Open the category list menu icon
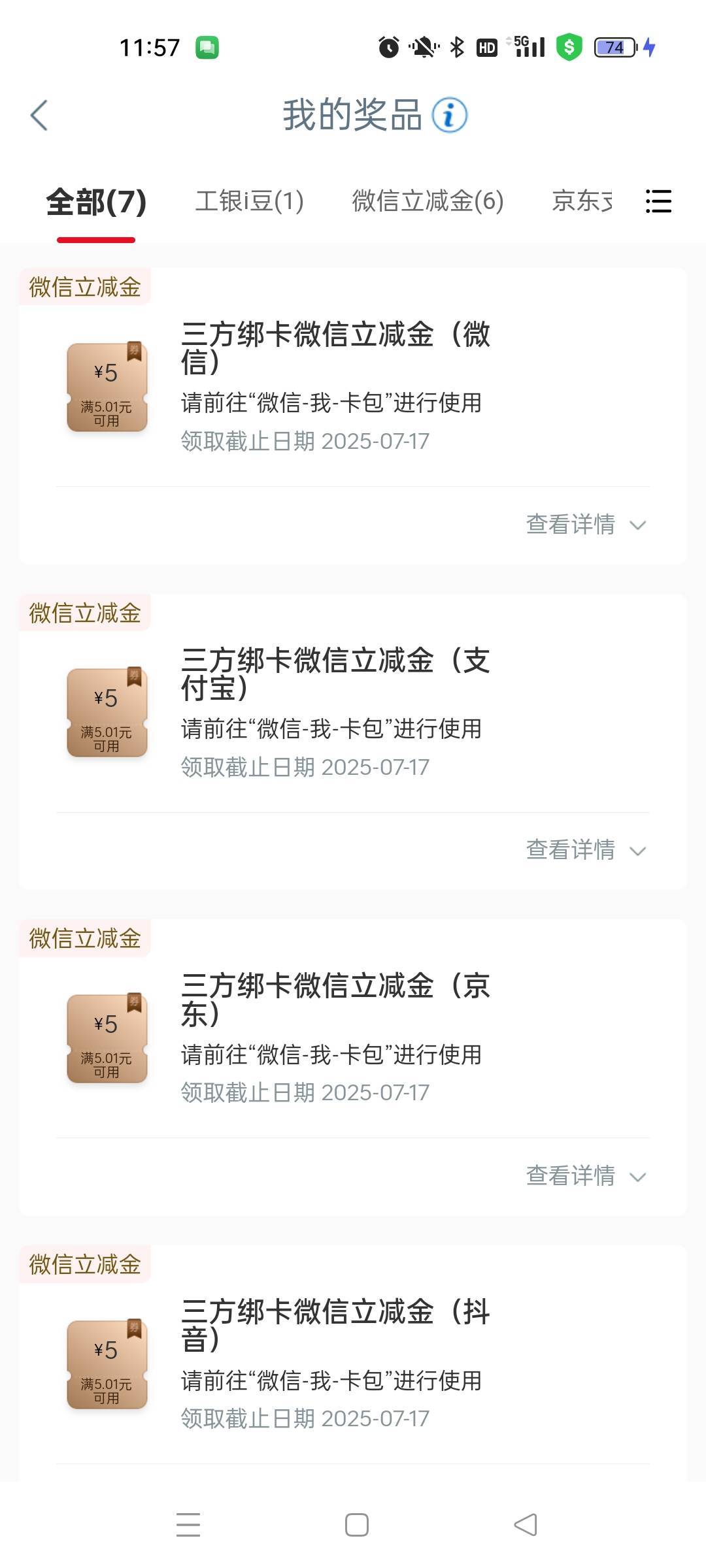Screen dimensions: 706x1568 point(658,201)
